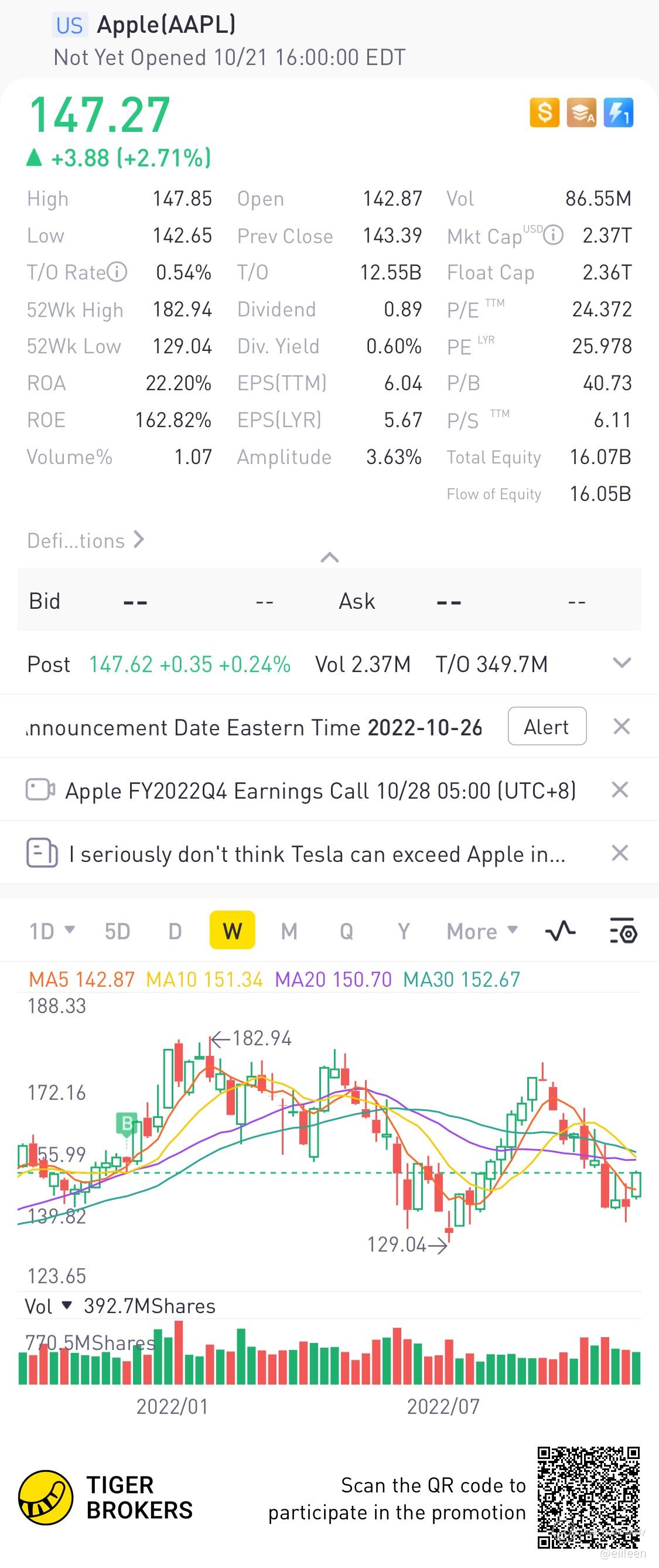The height and width of the screenshot is (1568, 659).
Task: Open the chart settings icon
Action: 623,930
